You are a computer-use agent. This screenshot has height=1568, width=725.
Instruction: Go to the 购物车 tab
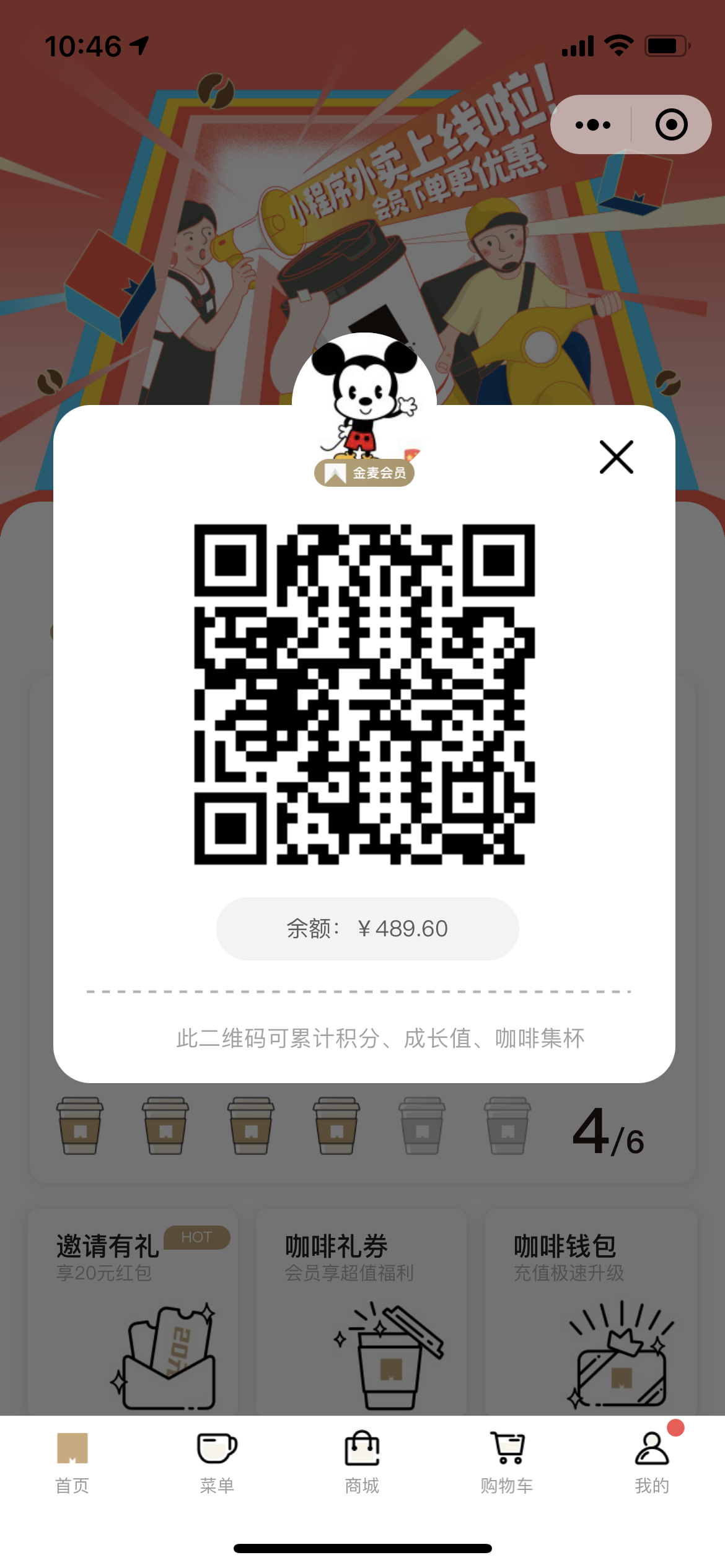[x=507, y=1461]
